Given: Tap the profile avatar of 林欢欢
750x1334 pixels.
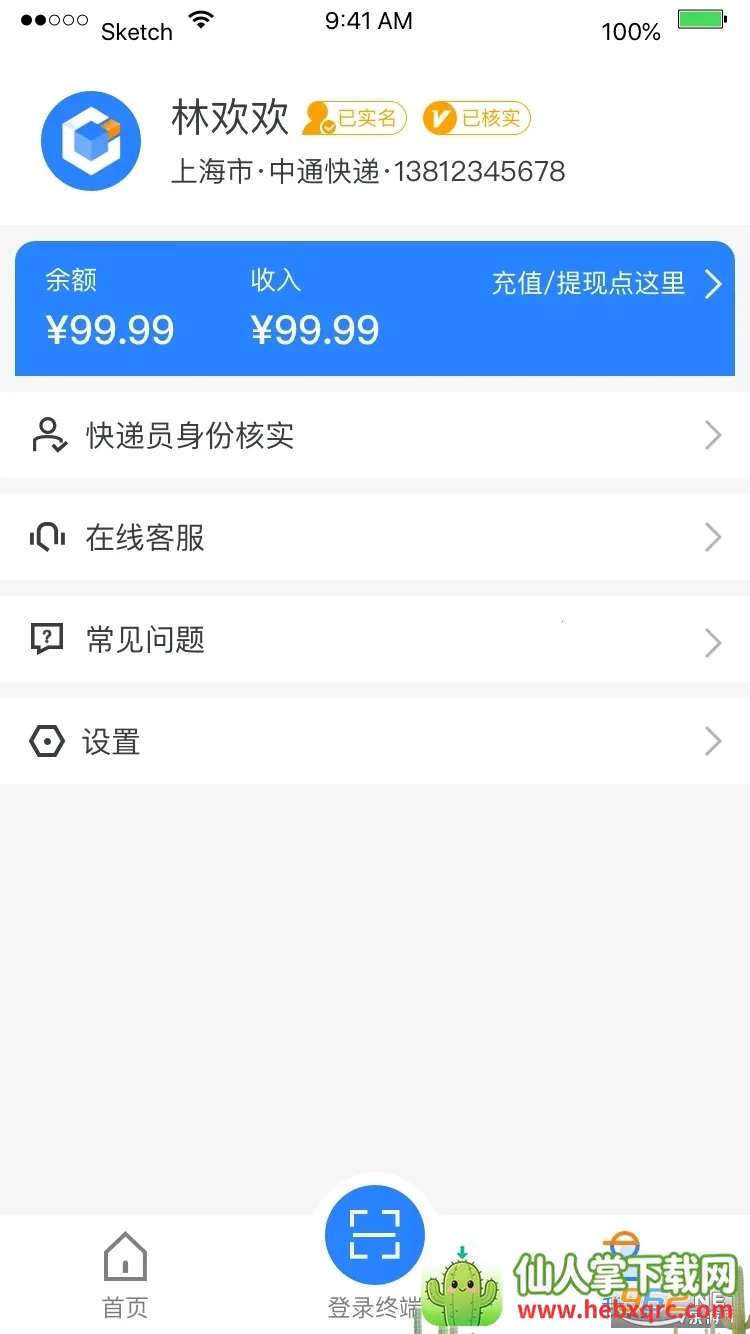Looking at the screenshot, I should pos(91,141).
